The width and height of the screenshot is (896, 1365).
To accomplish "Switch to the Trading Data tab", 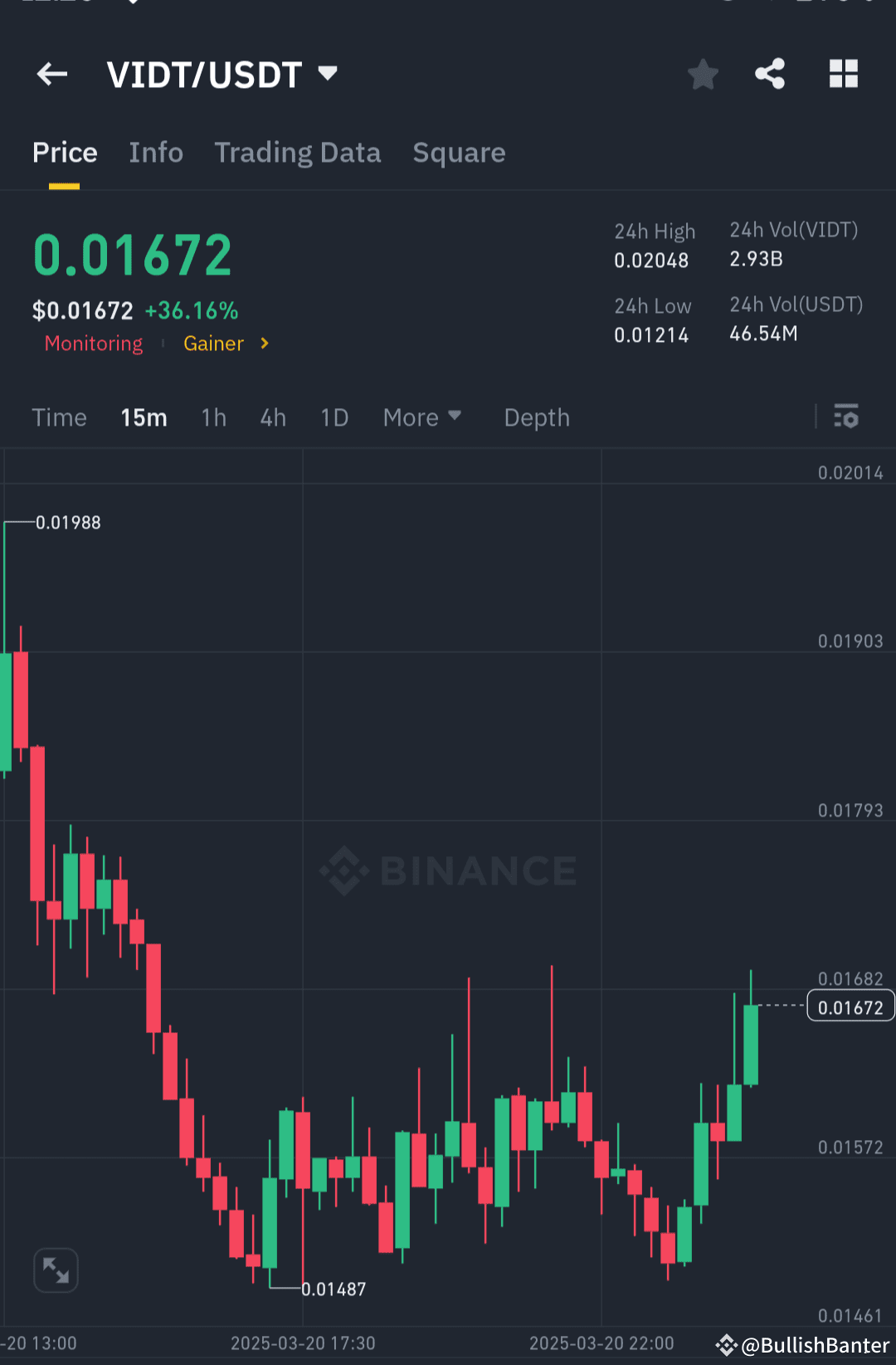I will pos(297,153).
